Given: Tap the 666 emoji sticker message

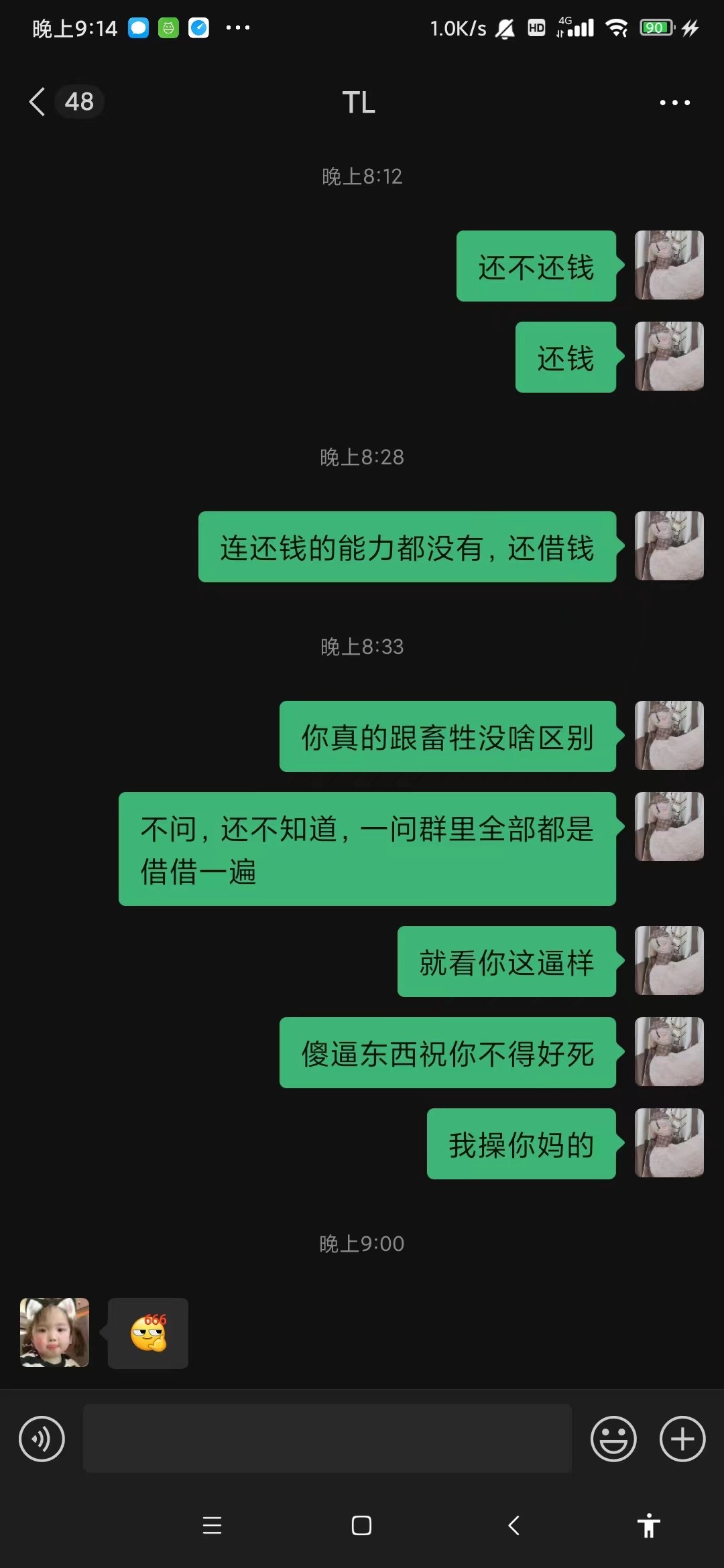Looking at the screenshot, I should [148, 1333].
